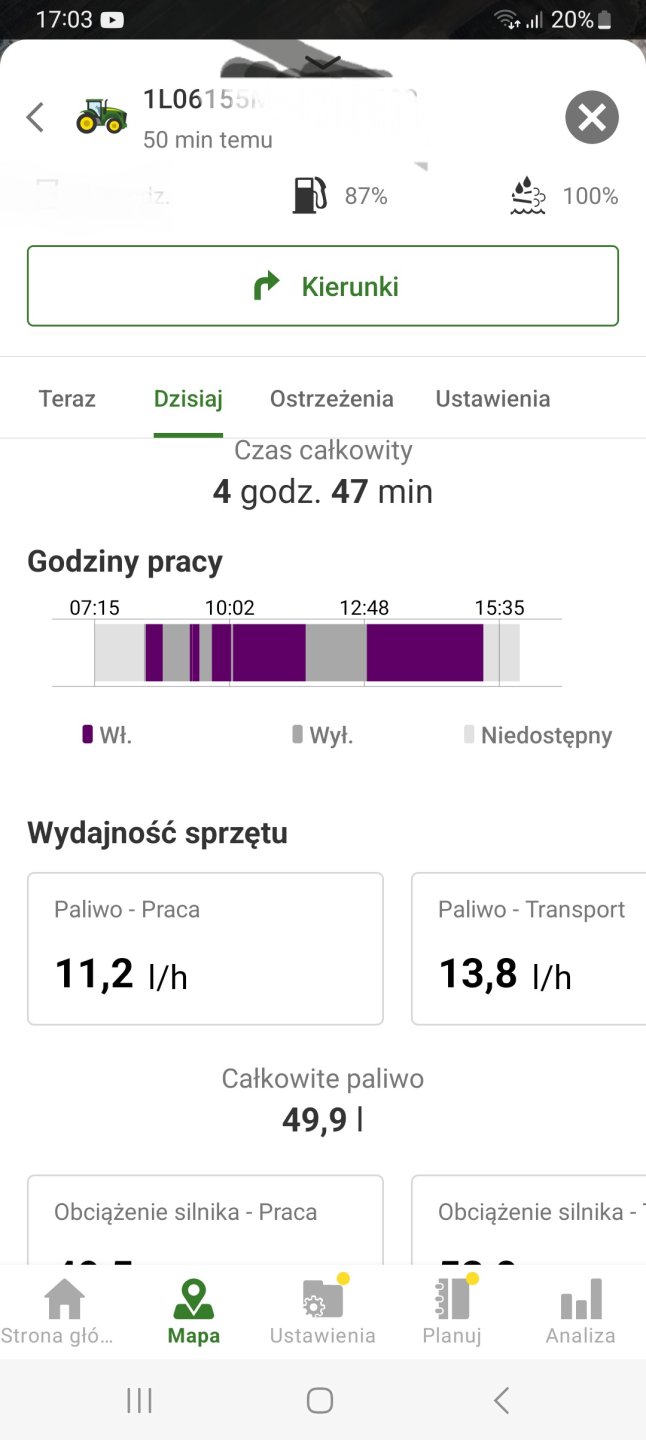Screen dimensions: 646x1440
Task: Switch to the machine Ustawienia tab
Action: pos(493,399)
